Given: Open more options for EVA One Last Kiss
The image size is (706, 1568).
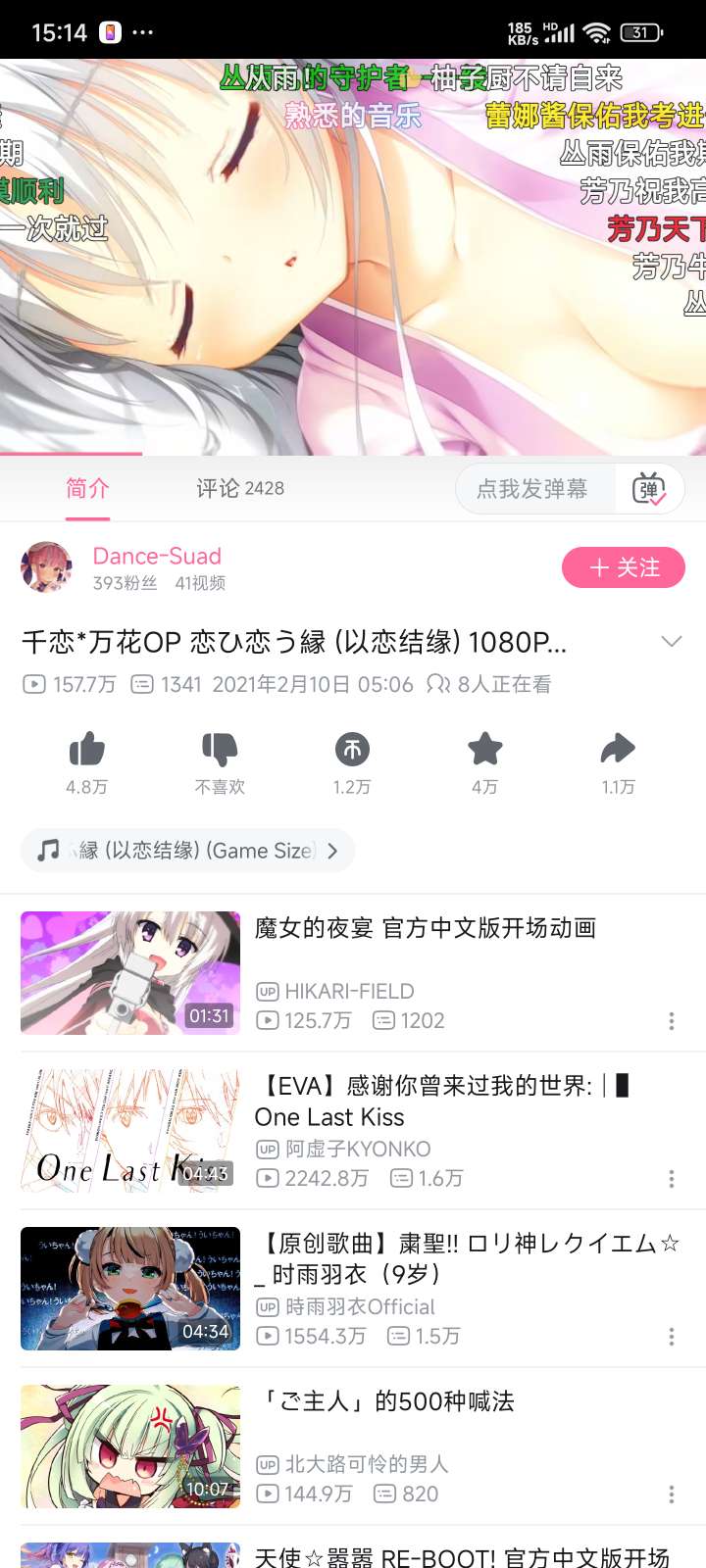Looking at the screenshot, I should (672, 1179).
